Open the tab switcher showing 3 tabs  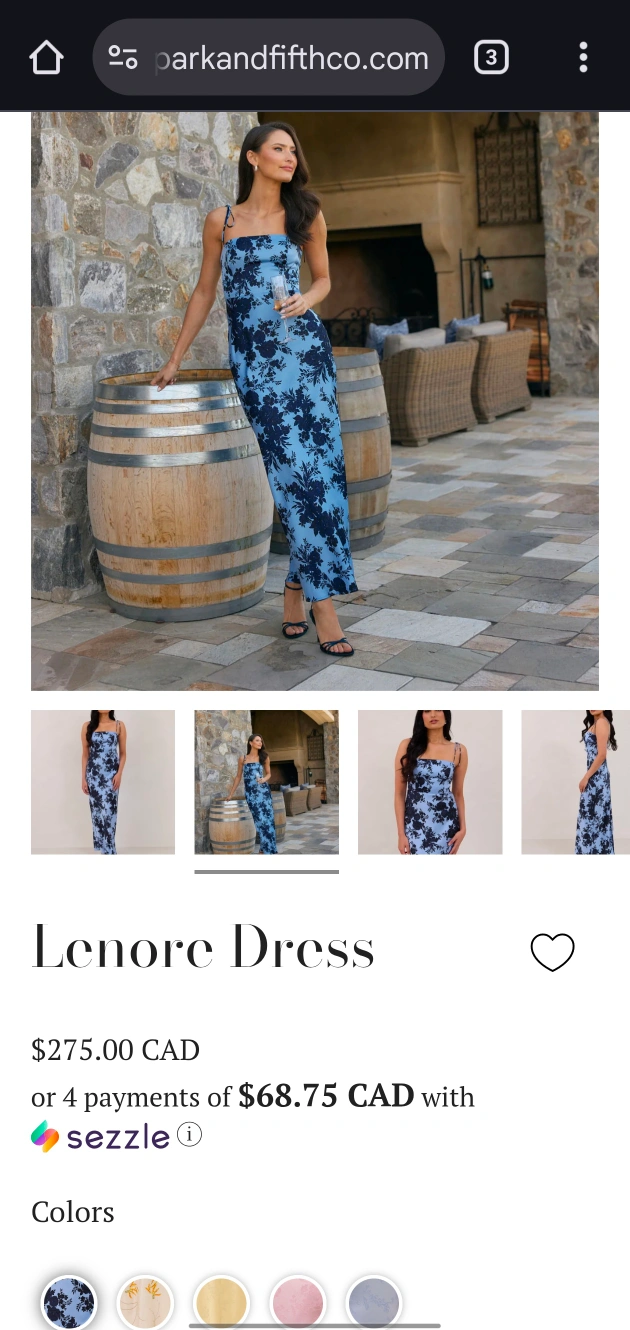pyautogui.click(x=490, y=58)
